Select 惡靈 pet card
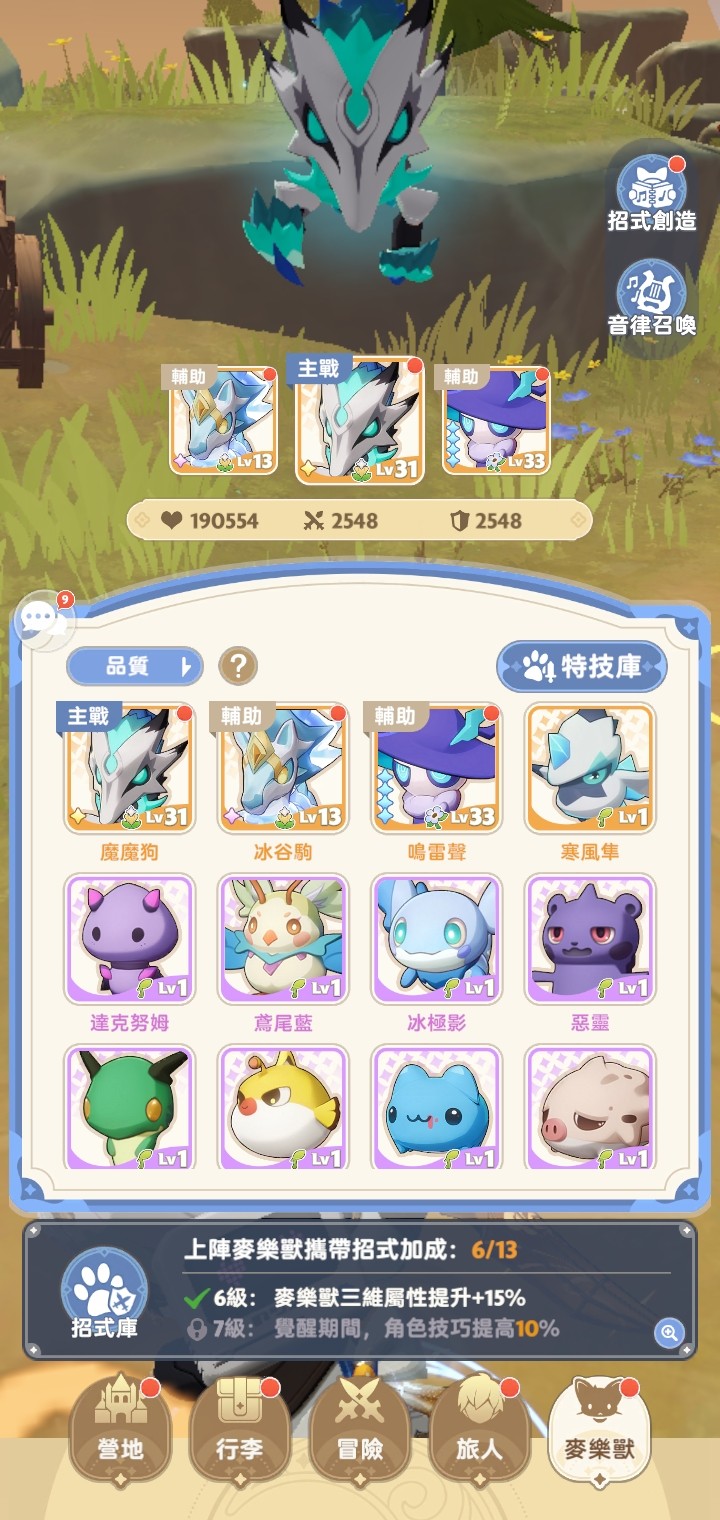Image resolution: width=720 pixels, height=1520 pixels. [590, 940]
